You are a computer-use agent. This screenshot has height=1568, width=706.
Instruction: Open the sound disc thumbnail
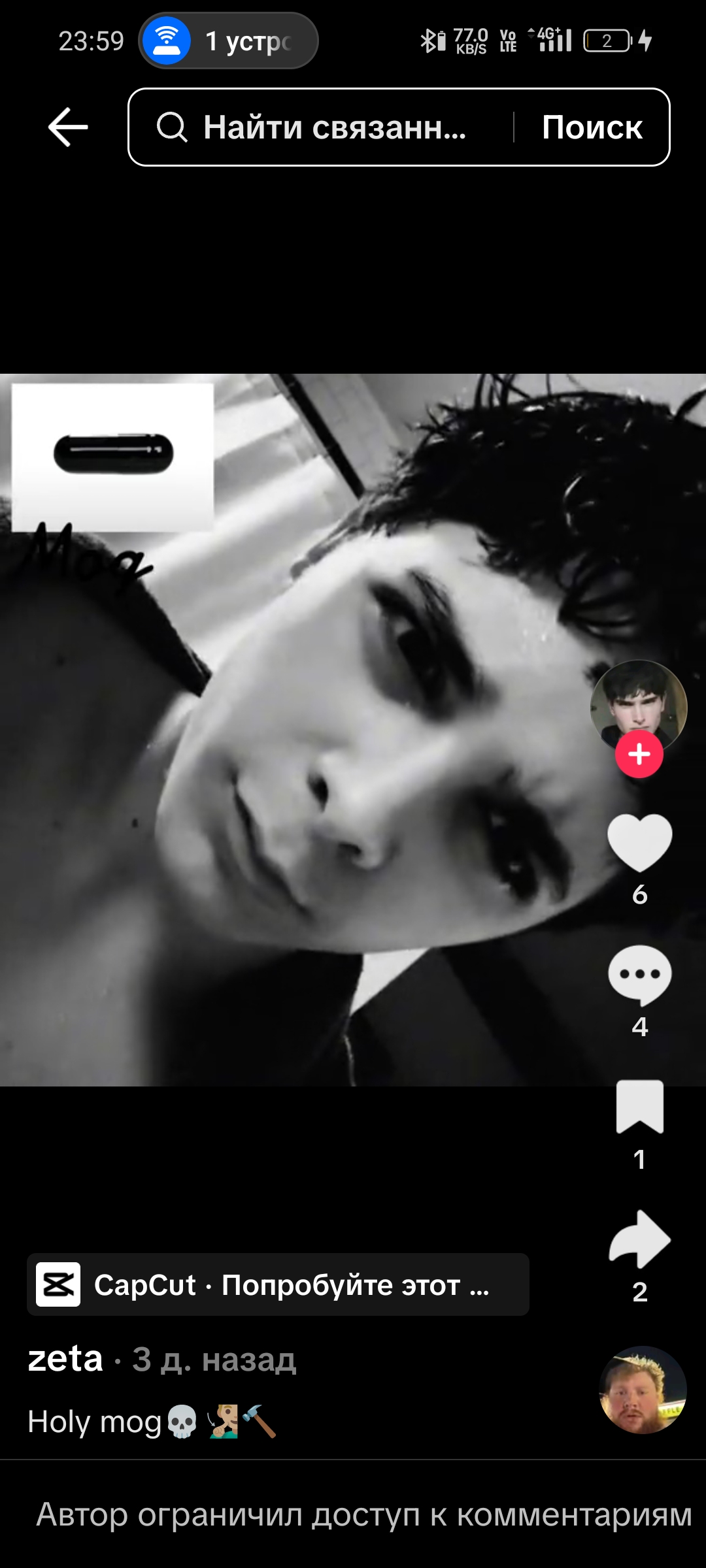point(643,1390)
